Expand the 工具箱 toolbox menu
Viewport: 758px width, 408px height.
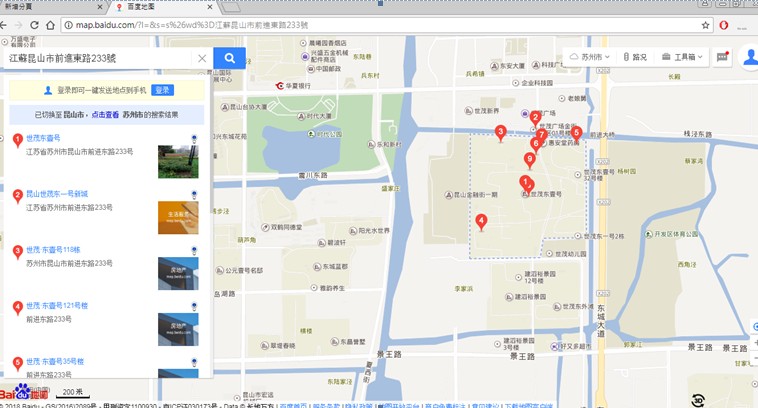tap(683, 57)
